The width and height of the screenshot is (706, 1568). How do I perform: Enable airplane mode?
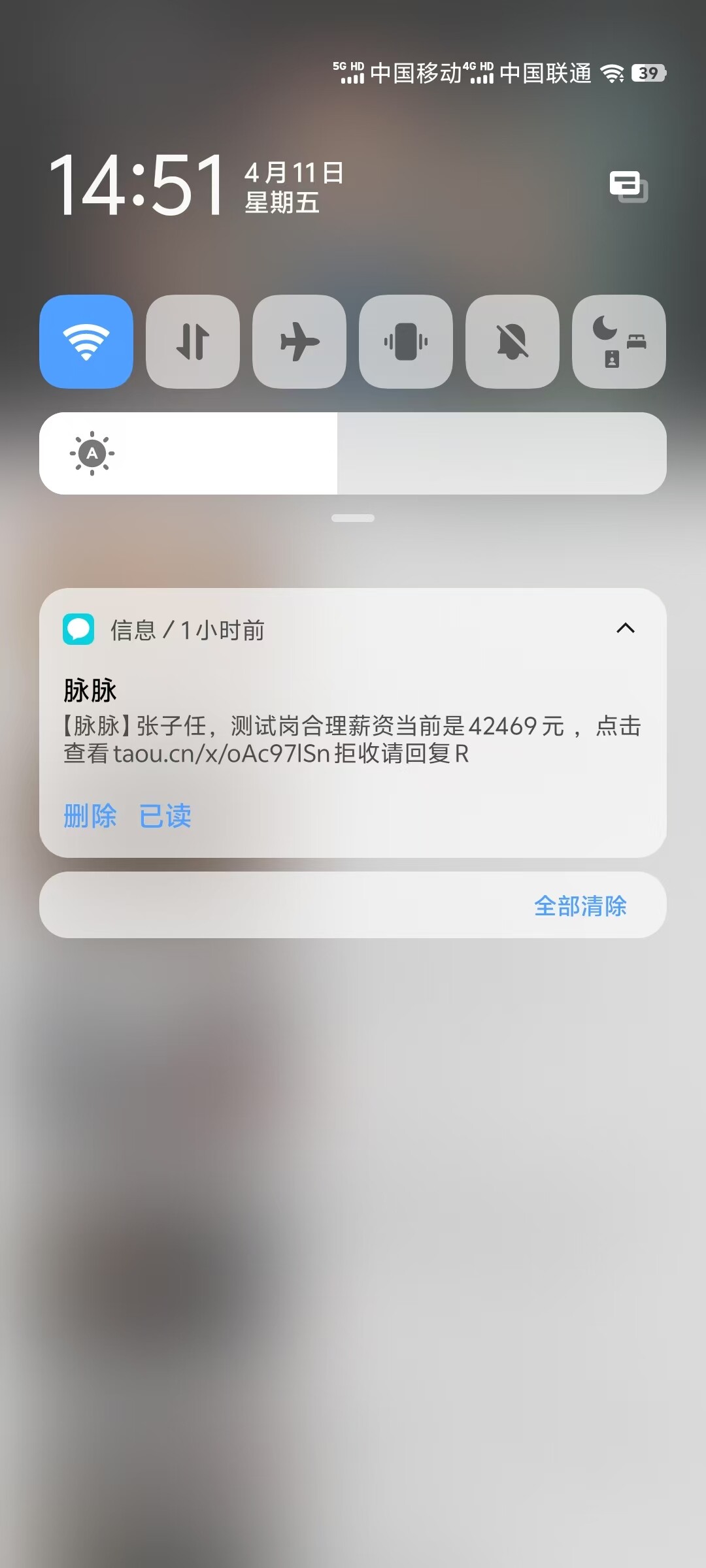(x=299, y=342)
